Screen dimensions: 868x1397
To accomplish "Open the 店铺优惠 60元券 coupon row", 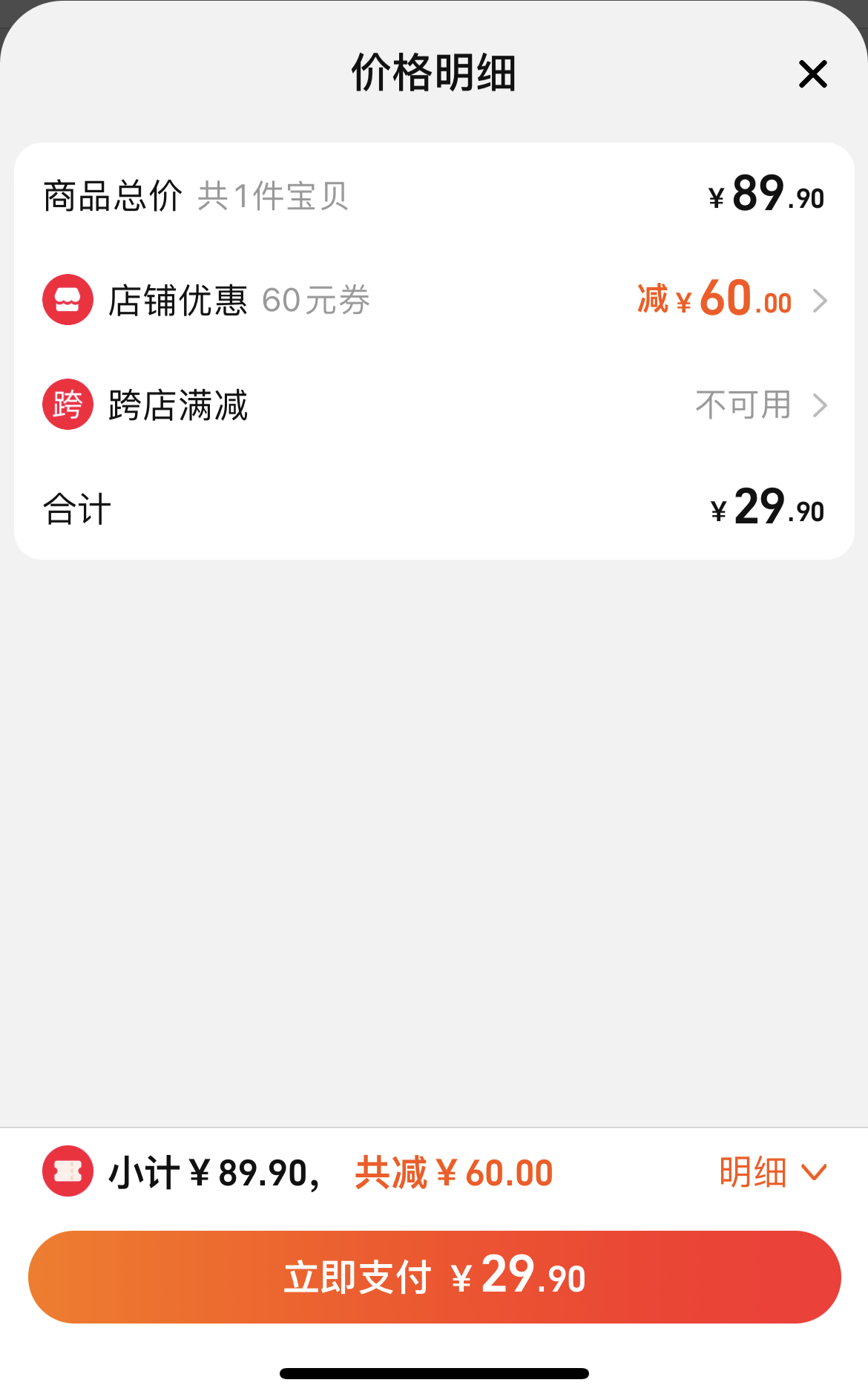I will pyautogui.click(x=434, y=301).
